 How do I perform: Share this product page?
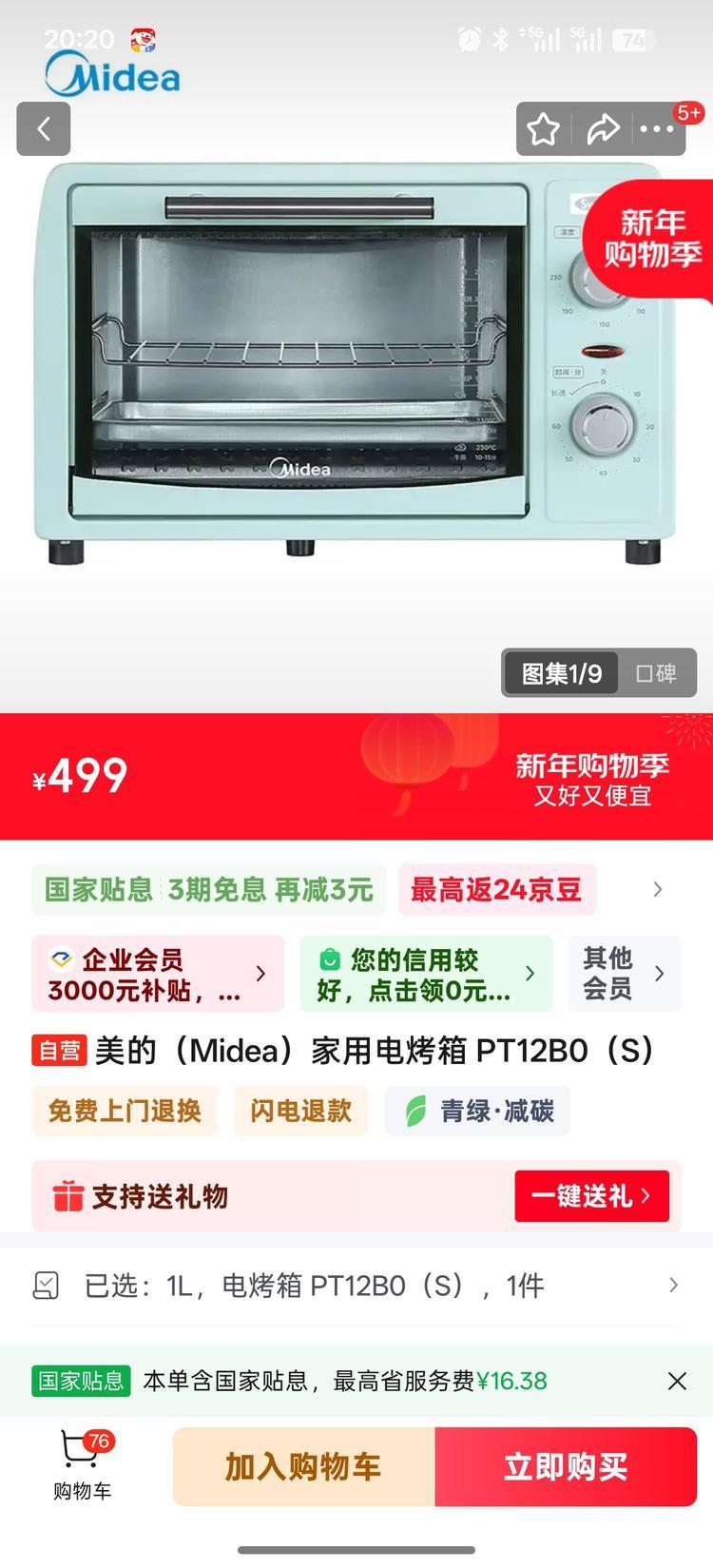click(x=603, y=128)
